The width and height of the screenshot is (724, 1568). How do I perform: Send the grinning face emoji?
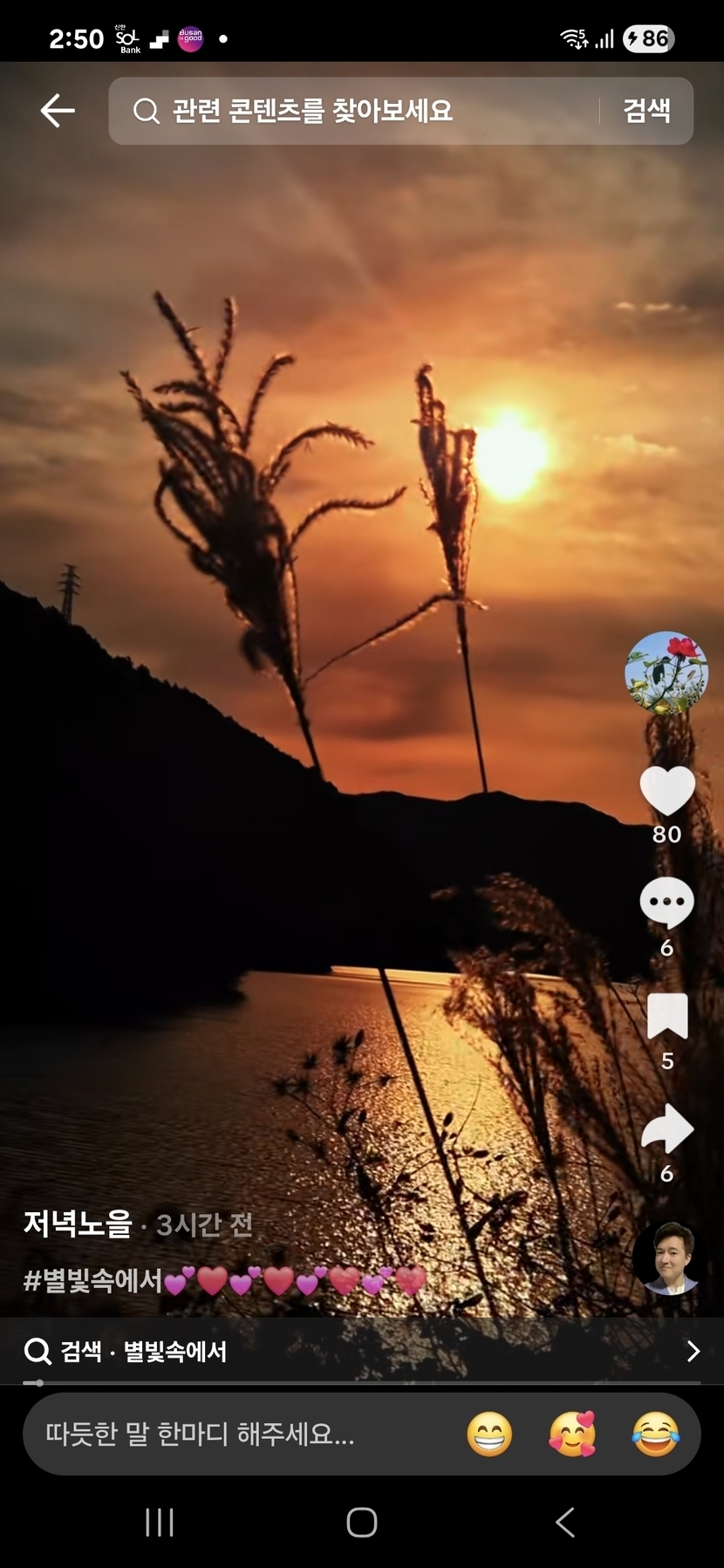click(x=489, y=1434)
